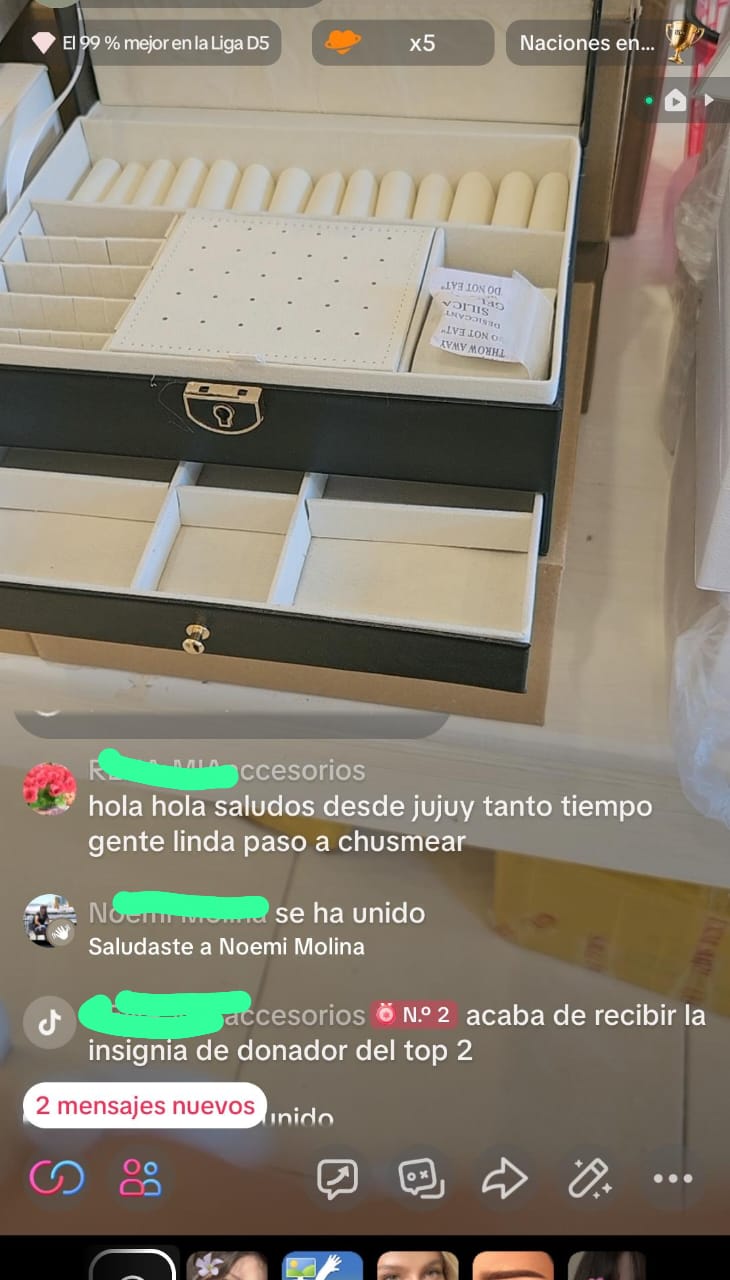Share the live stream

tap(504, 1179)
